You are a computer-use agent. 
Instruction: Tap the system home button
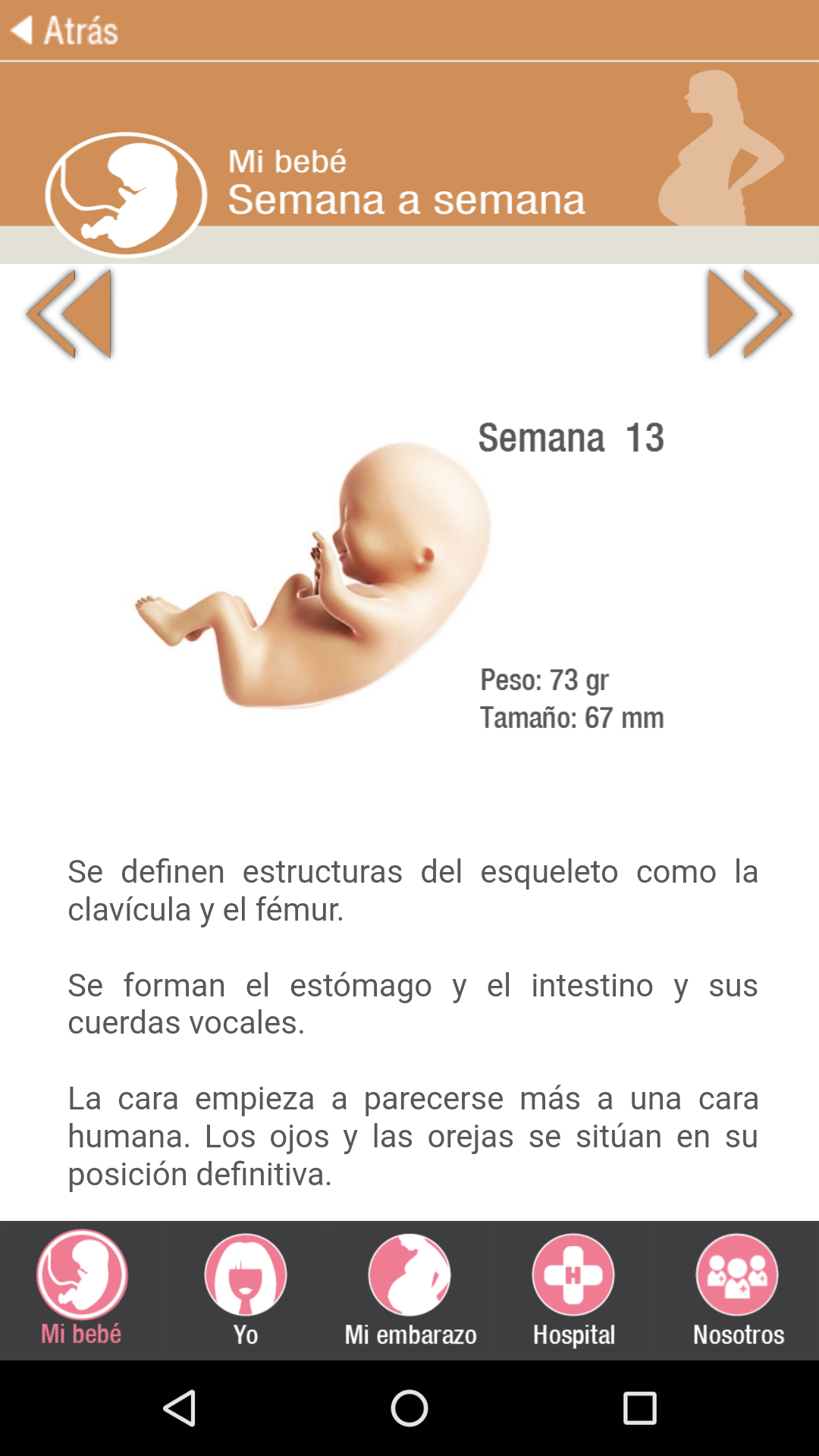(409, 1408)
